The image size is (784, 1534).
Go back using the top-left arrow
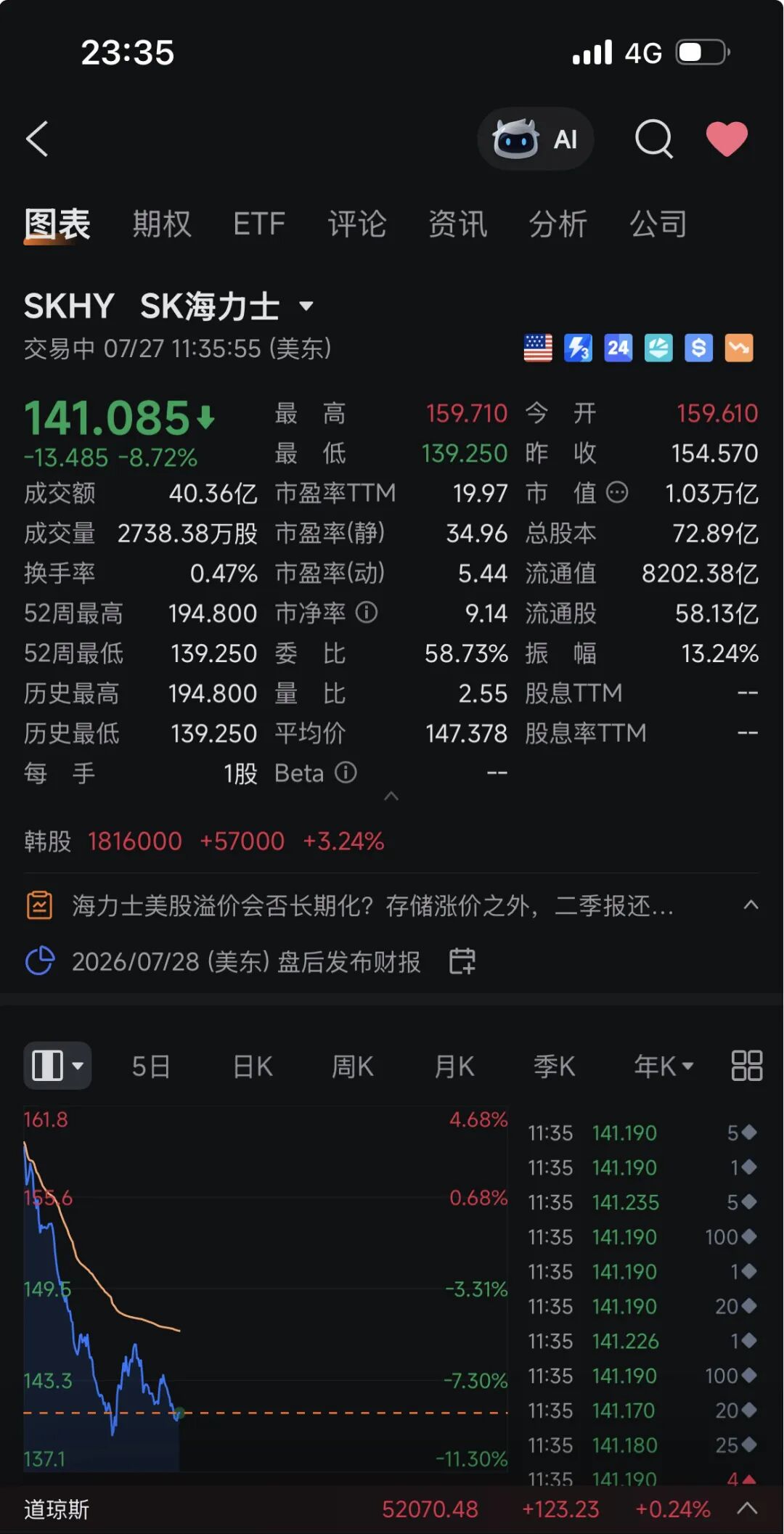click(x=37, y=139)
